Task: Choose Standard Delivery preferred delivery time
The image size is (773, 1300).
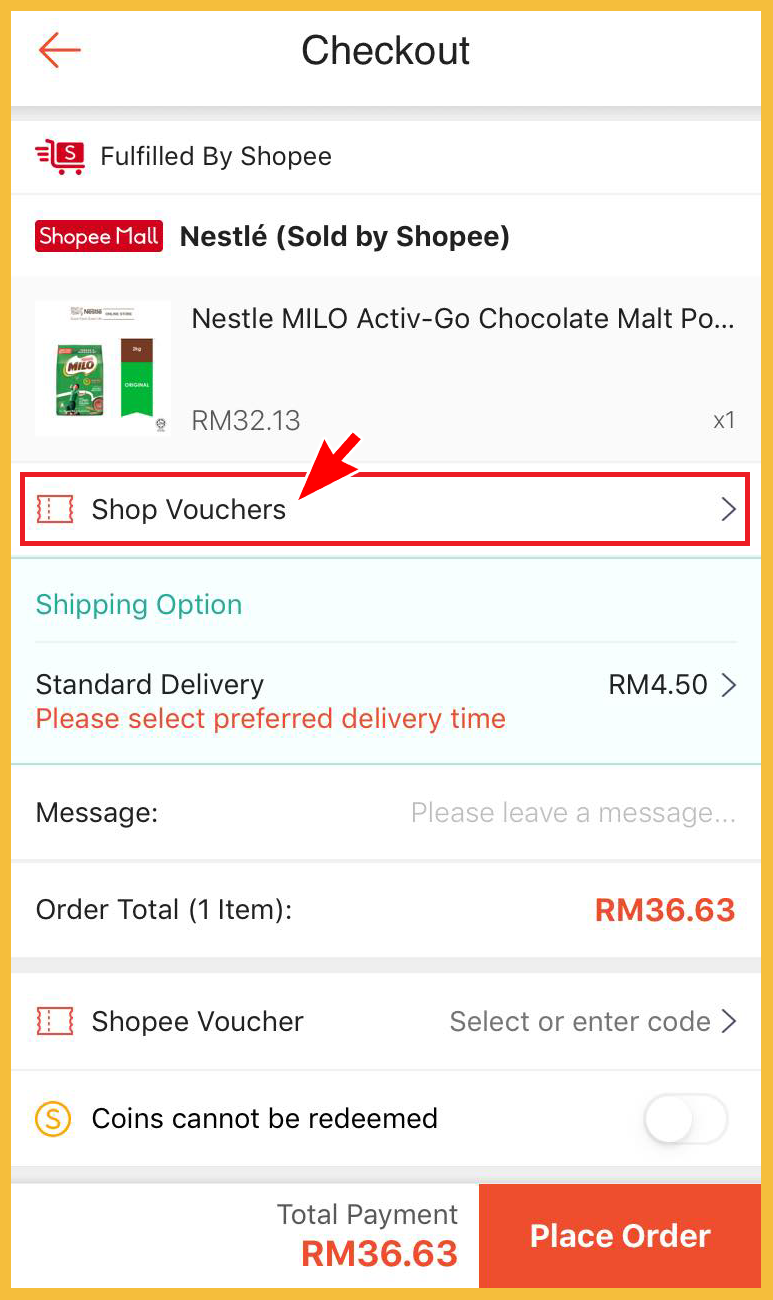Action: click(386, 700)
